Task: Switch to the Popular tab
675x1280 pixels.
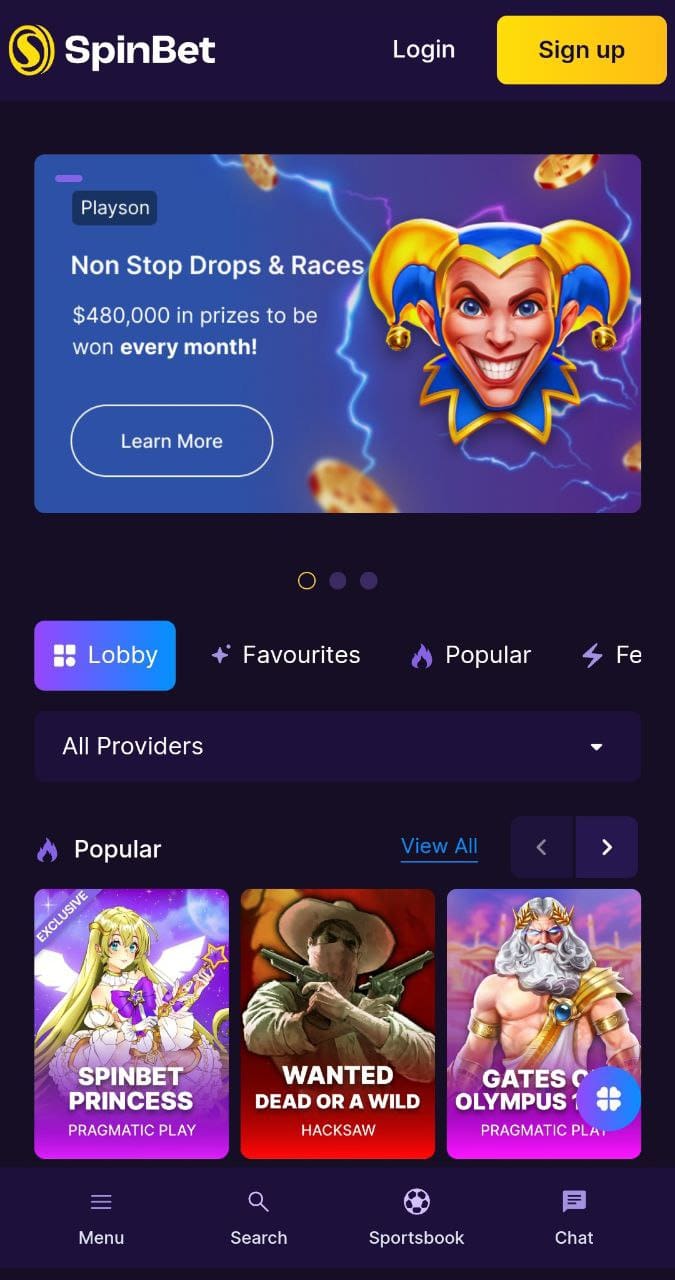Action: click(x=471, y=656)
